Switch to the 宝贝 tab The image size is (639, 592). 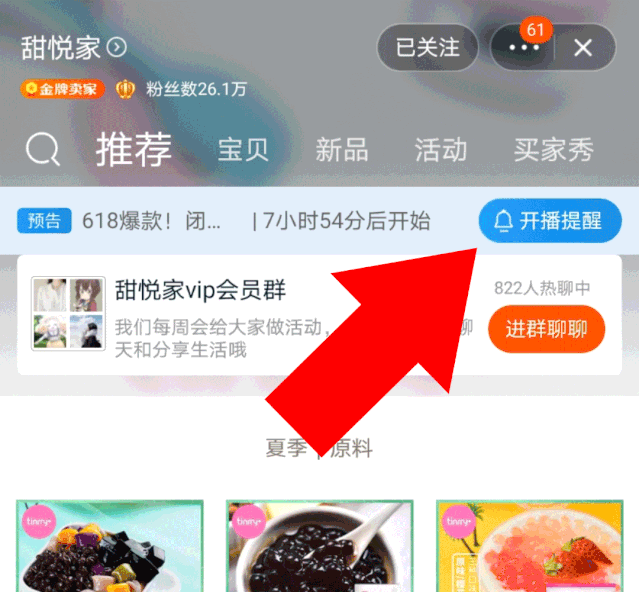tap(243, 150)
